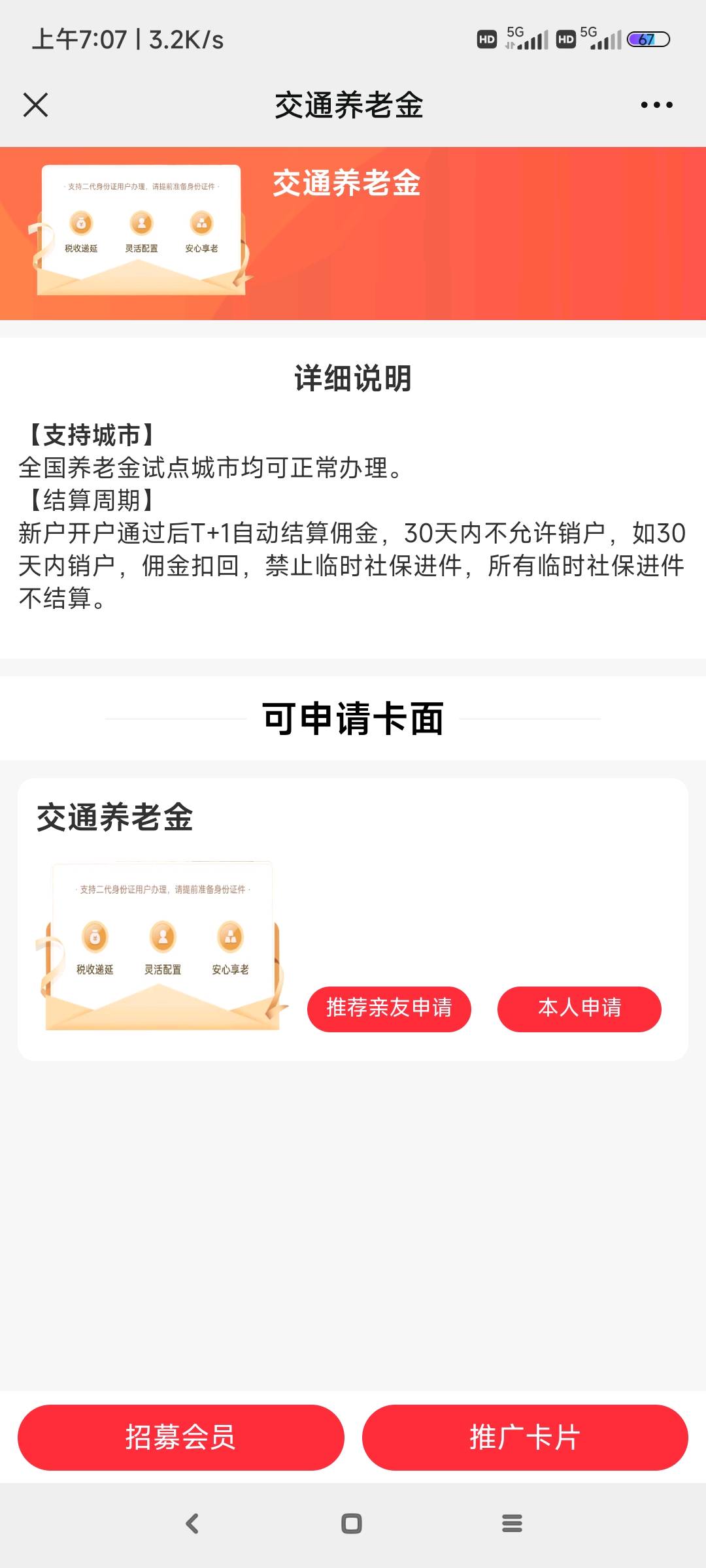
Task: Open 推广卡片 to promote card
Action: (525, 1437)
